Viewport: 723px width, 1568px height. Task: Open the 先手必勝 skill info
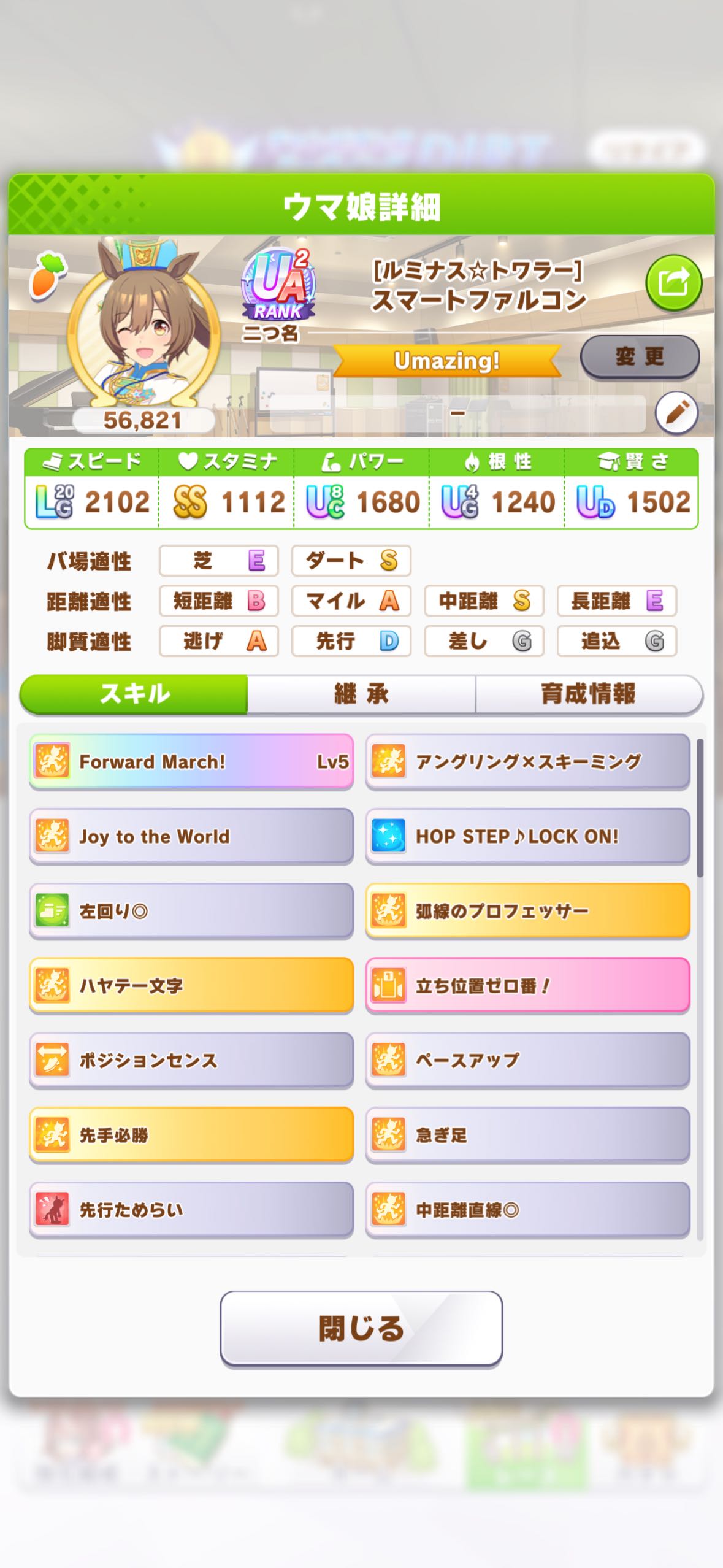pos(191,1136)
